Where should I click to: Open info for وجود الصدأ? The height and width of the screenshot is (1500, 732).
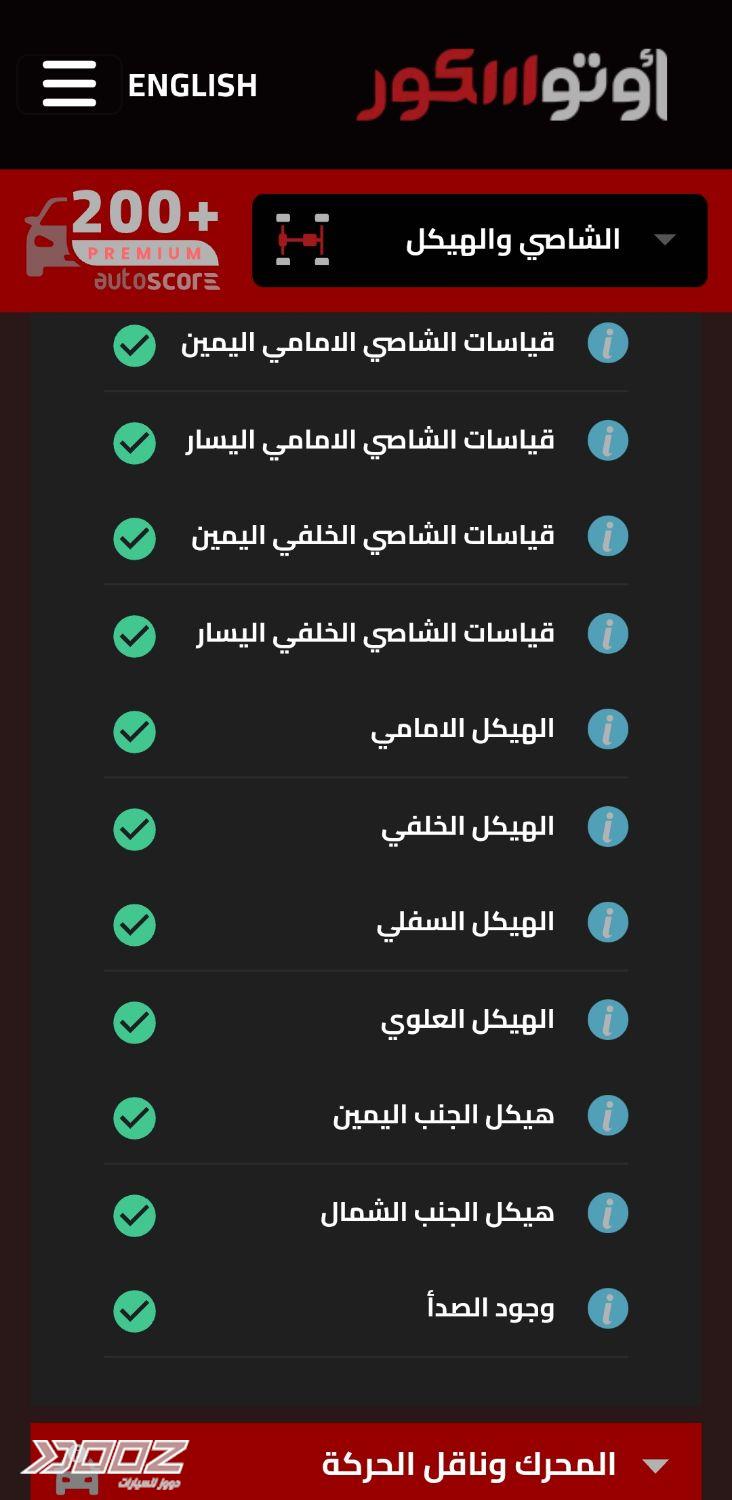click(607, 1308)
